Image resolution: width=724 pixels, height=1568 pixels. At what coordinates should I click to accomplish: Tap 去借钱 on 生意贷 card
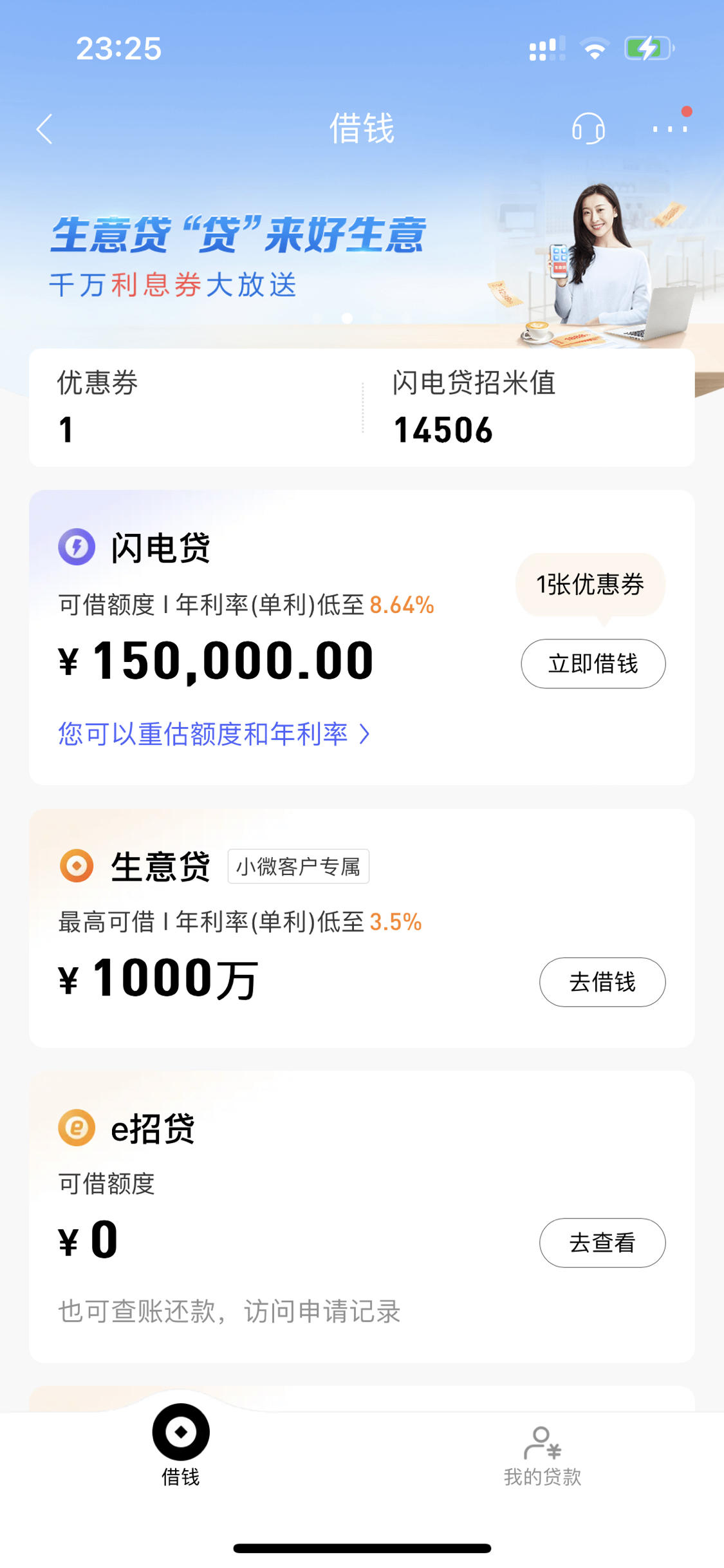click(x=602, y=981)
